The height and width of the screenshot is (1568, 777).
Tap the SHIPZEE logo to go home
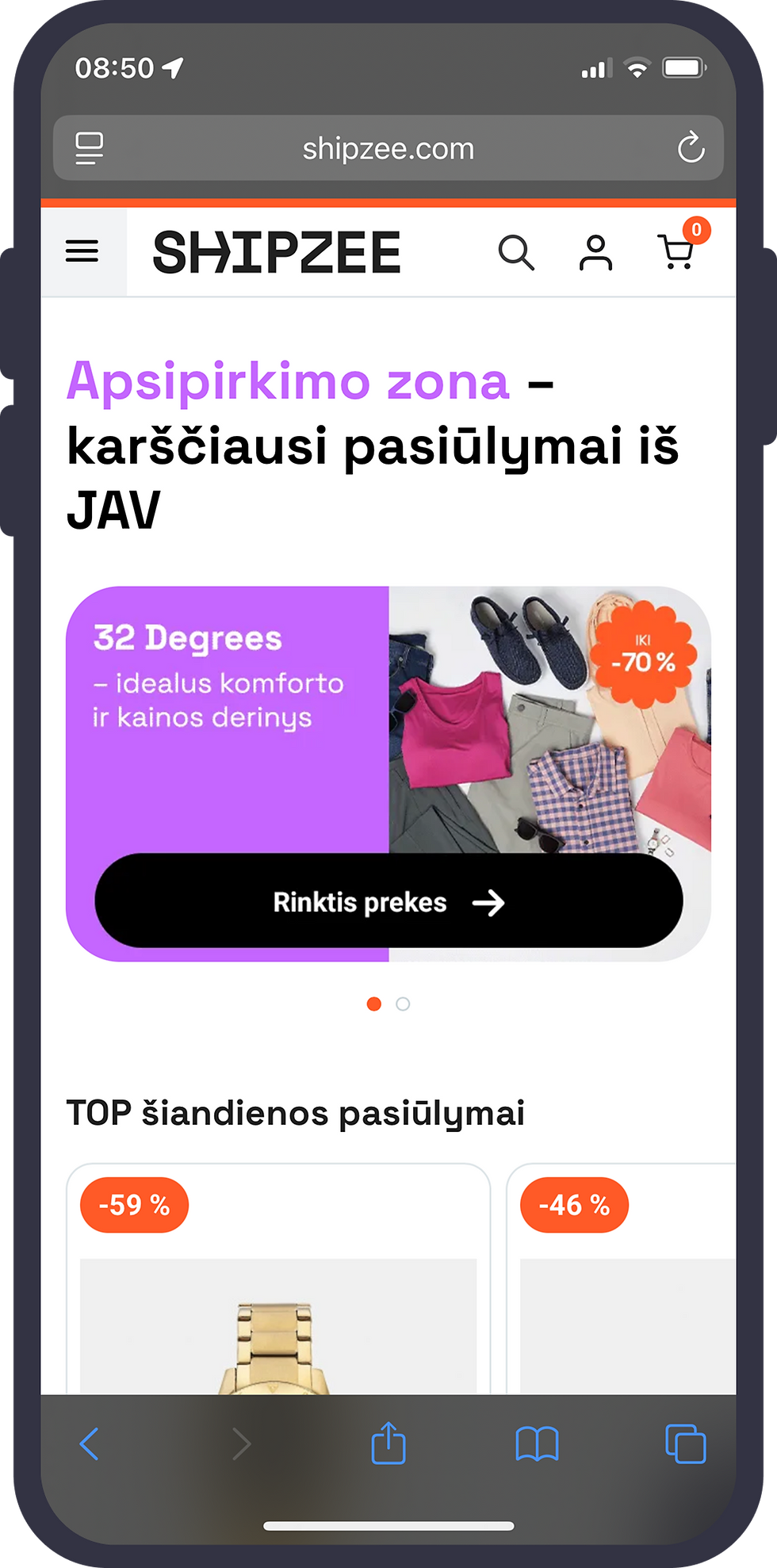point(277,253)
